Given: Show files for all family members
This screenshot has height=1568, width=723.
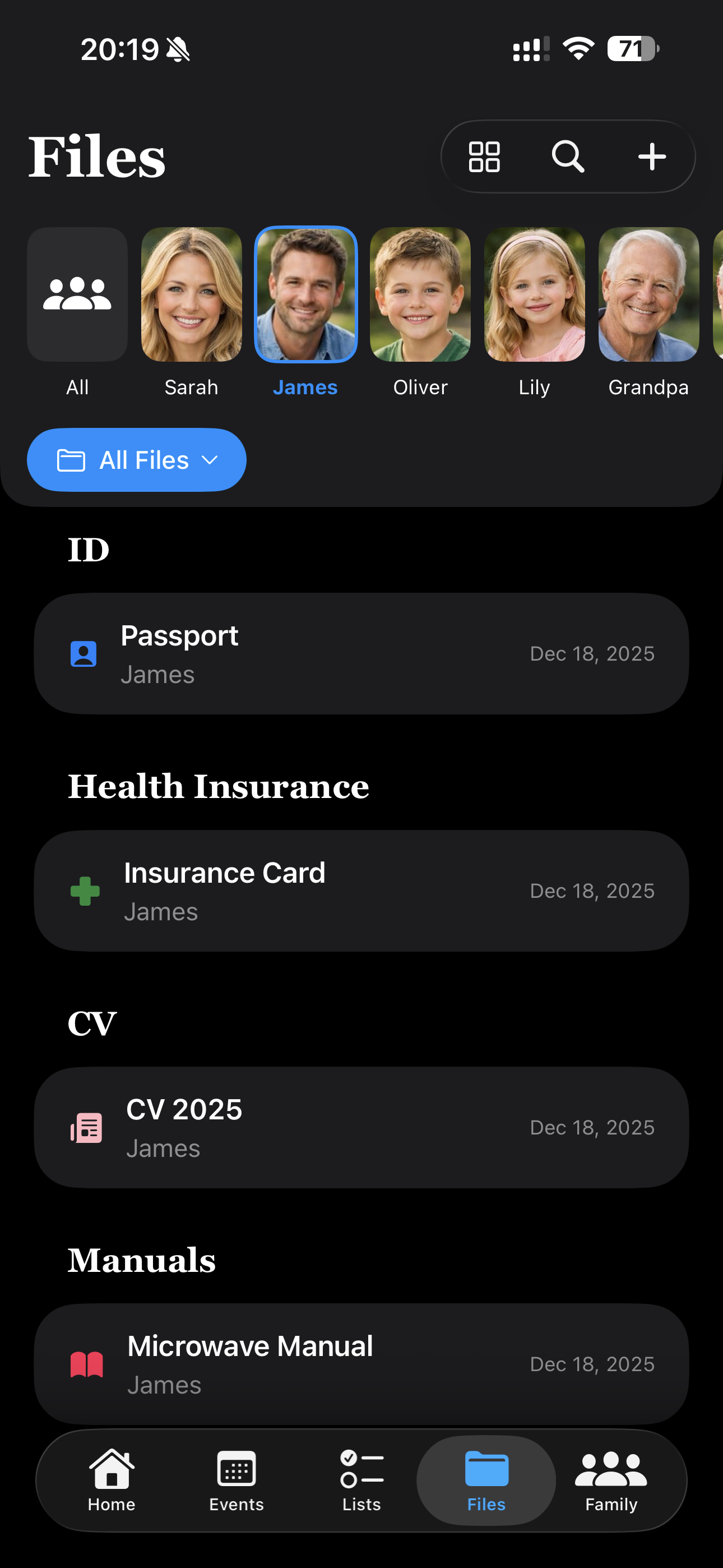Looking at the screenshot, I should 77,295.
